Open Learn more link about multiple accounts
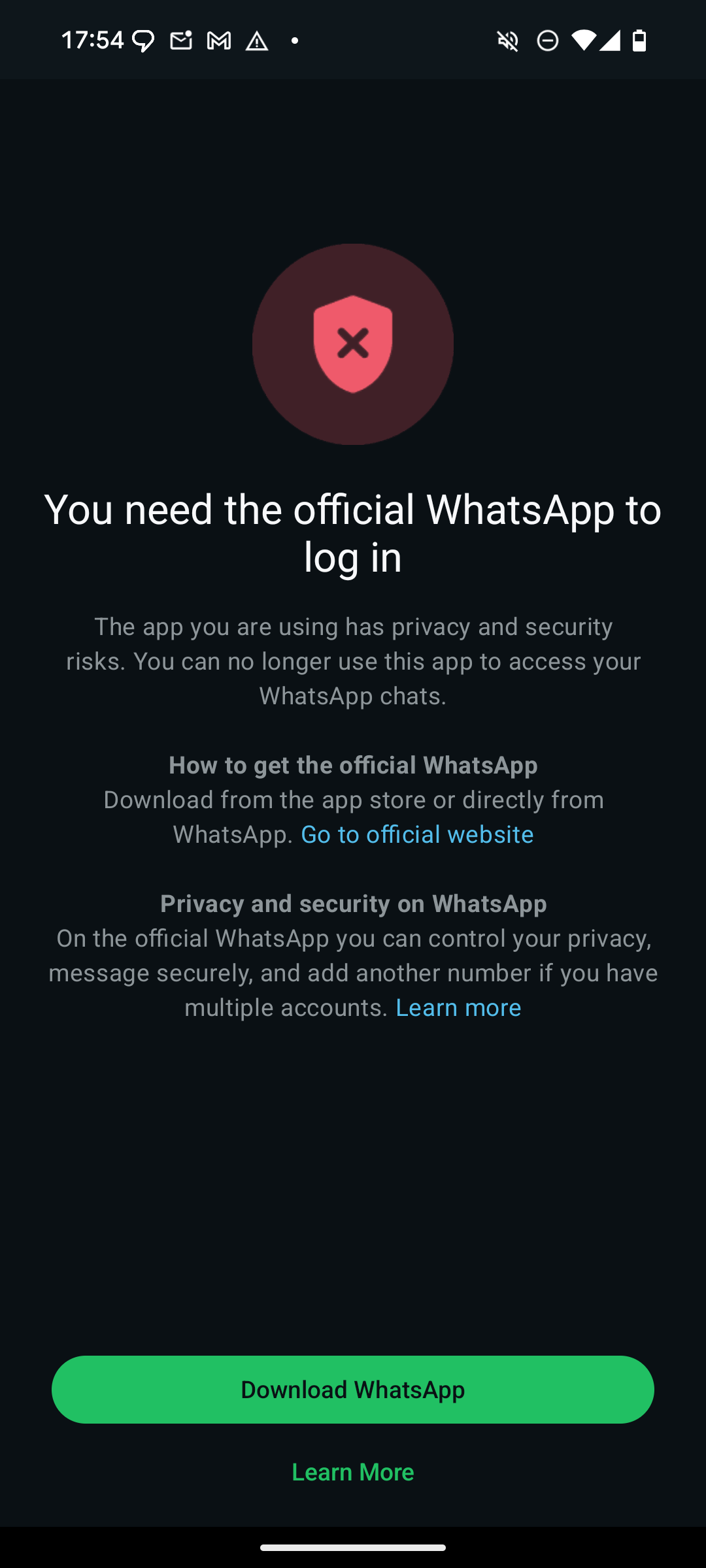 pos(458,1007)
